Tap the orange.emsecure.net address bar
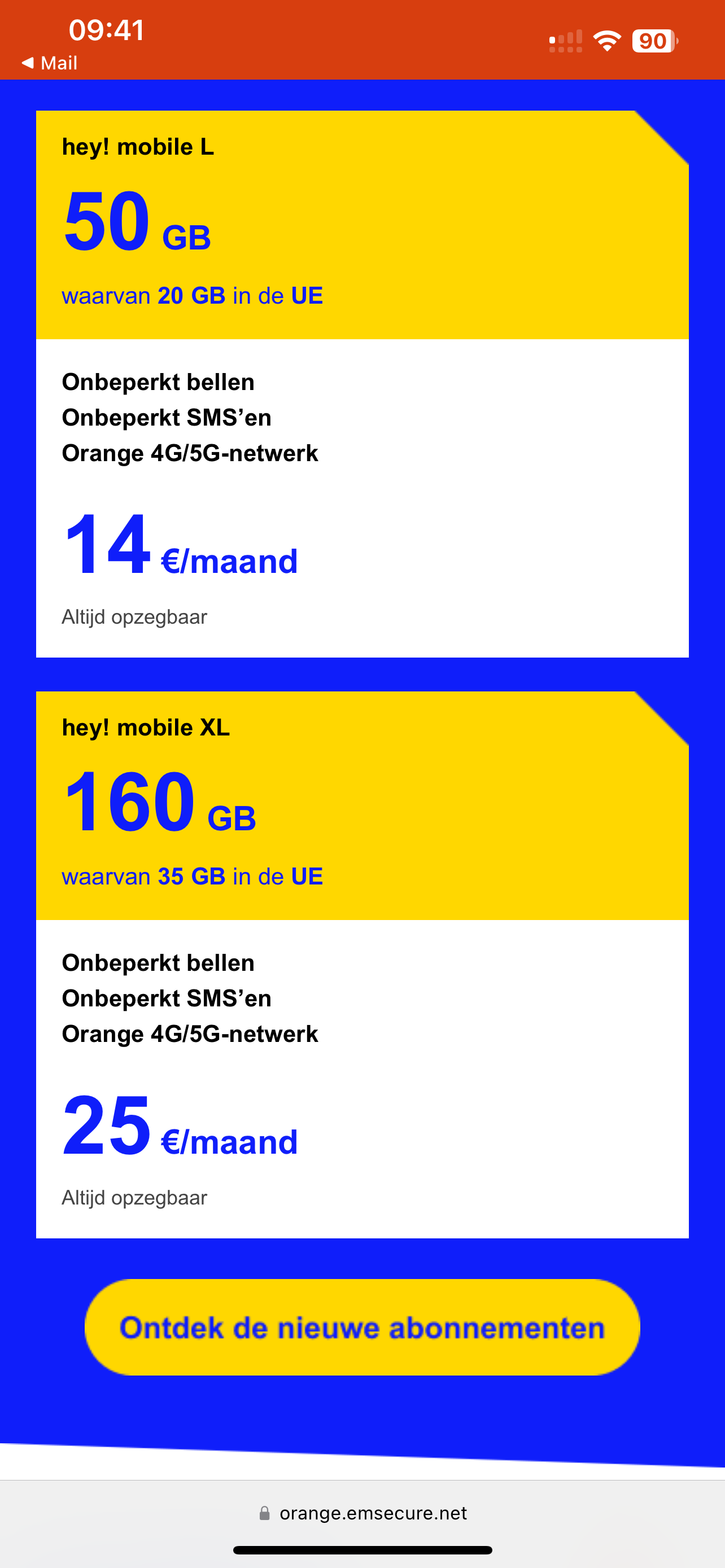The image size is (725, 1568). point(364,1513)
